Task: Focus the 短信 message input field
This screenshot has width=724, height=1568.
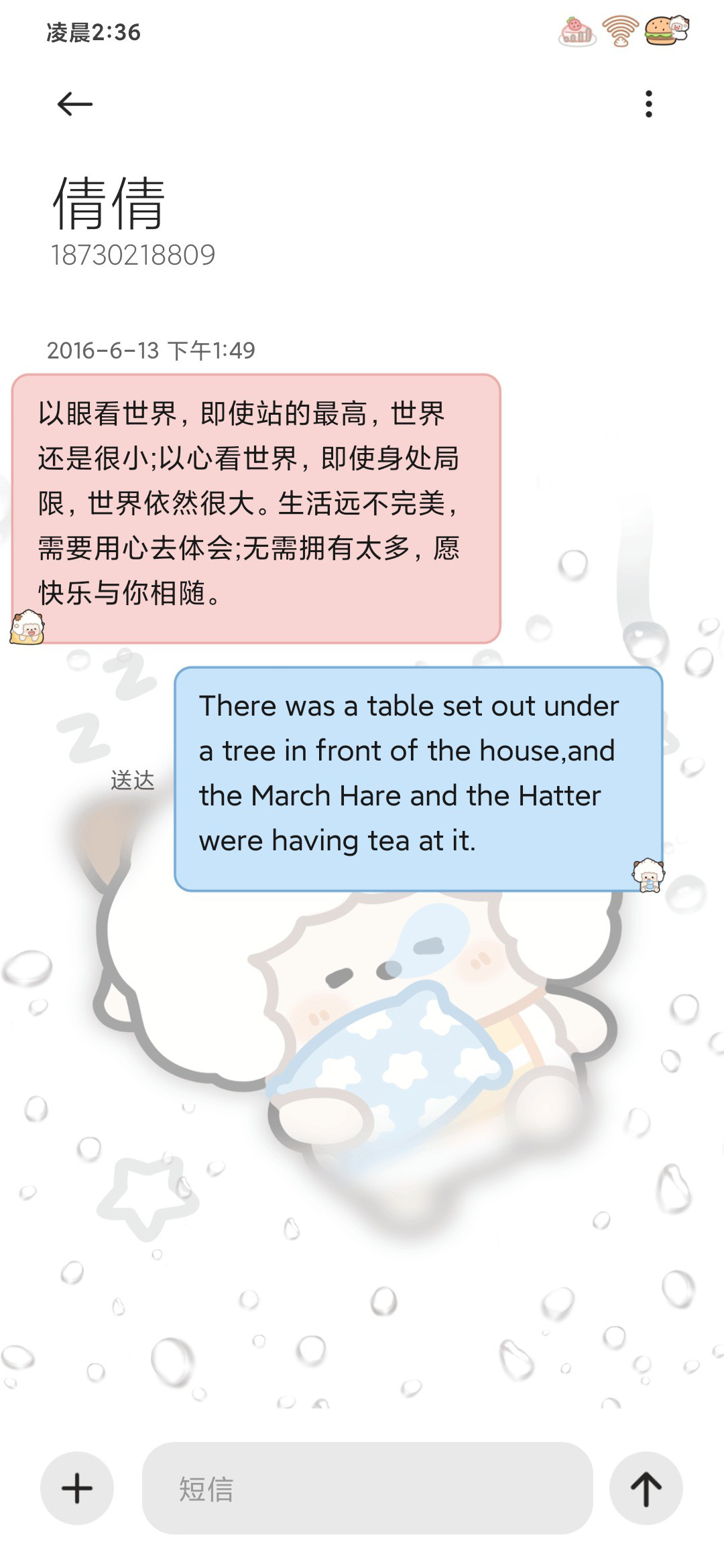Action: click(x=367, y=1488)
